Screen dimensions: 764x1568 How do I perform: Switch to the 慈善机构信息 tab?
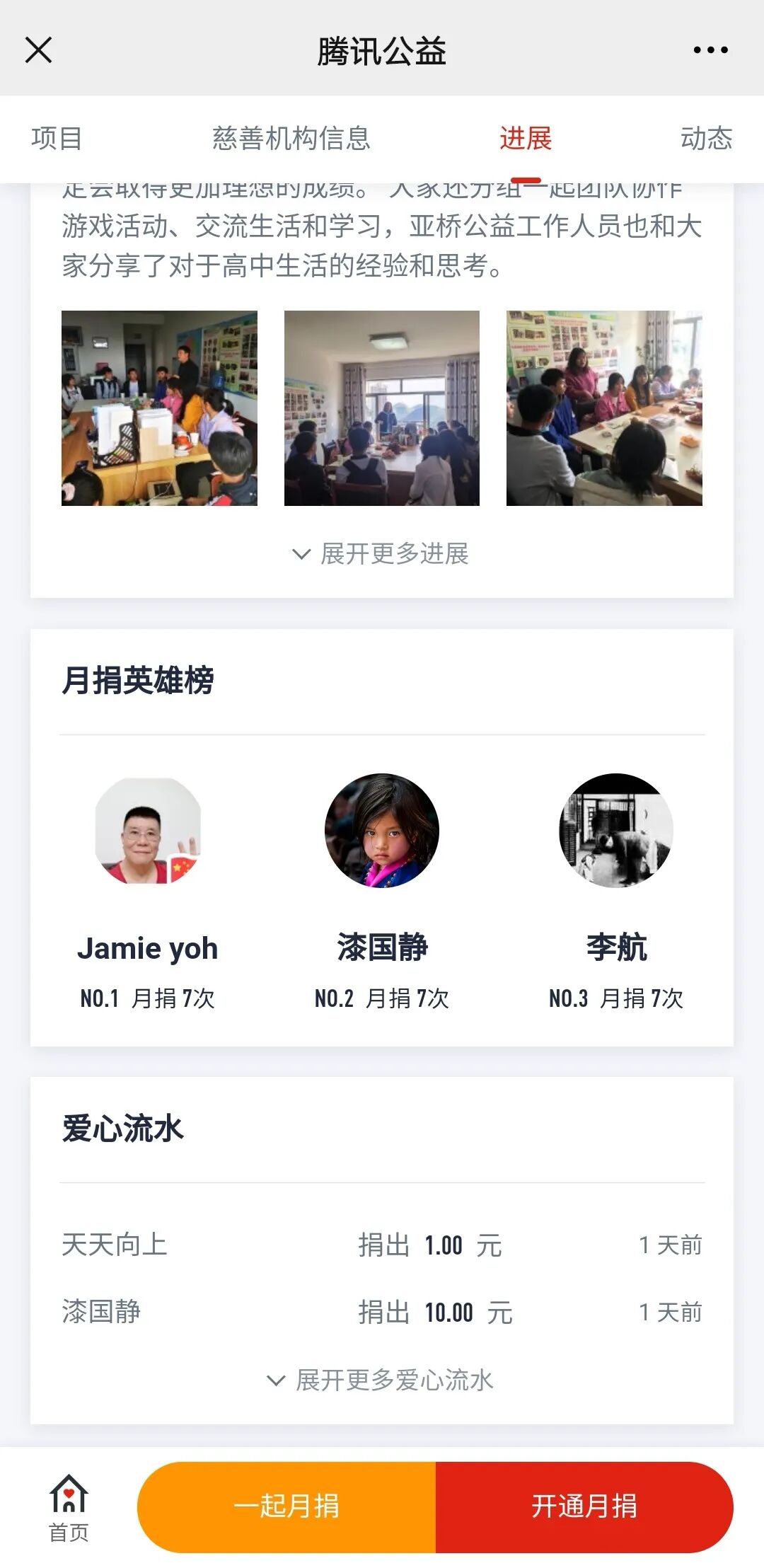[291, 138]
